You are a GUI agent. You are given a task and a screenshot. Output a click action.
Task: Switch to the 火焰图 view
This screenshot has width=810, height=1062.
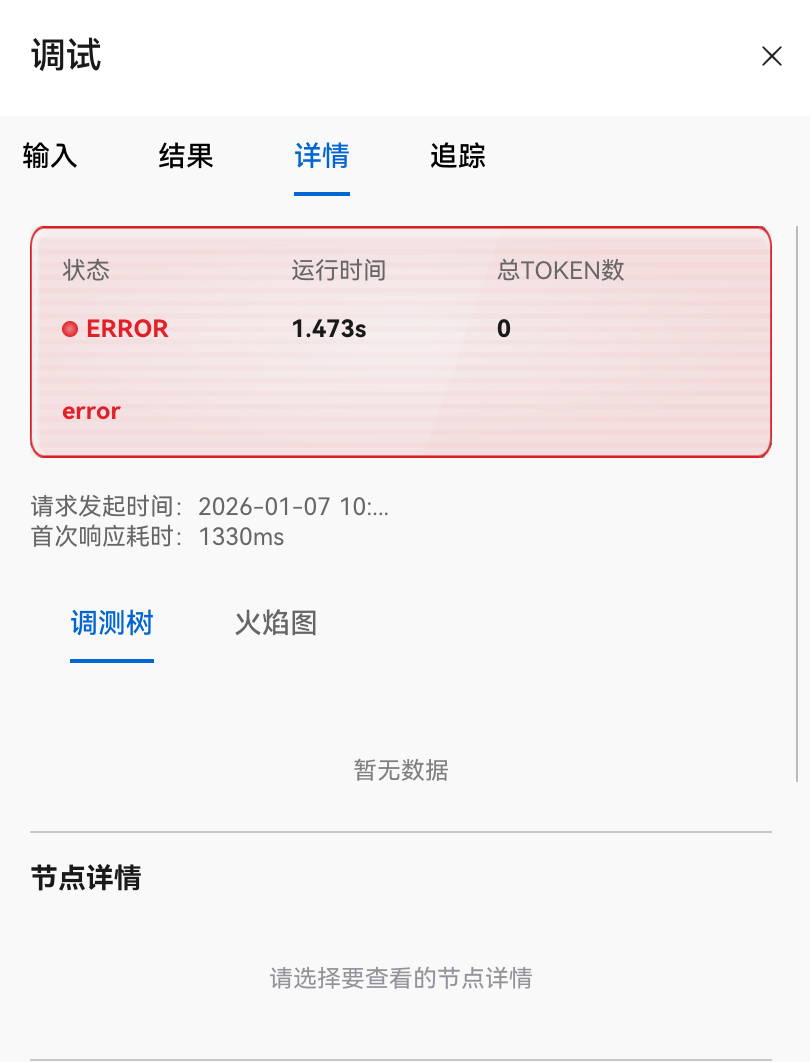pos(276,624)
